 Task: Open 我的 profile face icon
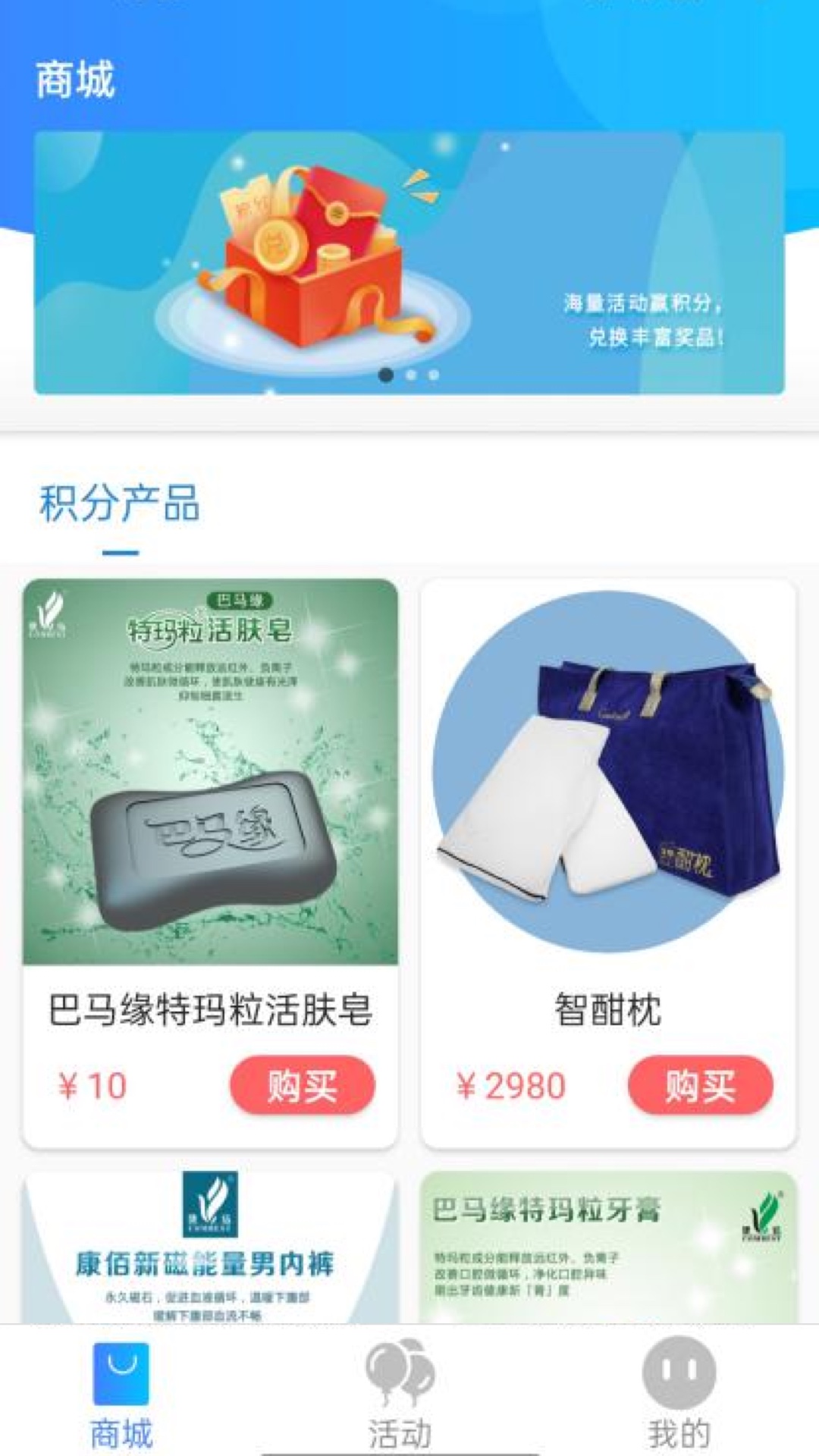(679, 1376)
